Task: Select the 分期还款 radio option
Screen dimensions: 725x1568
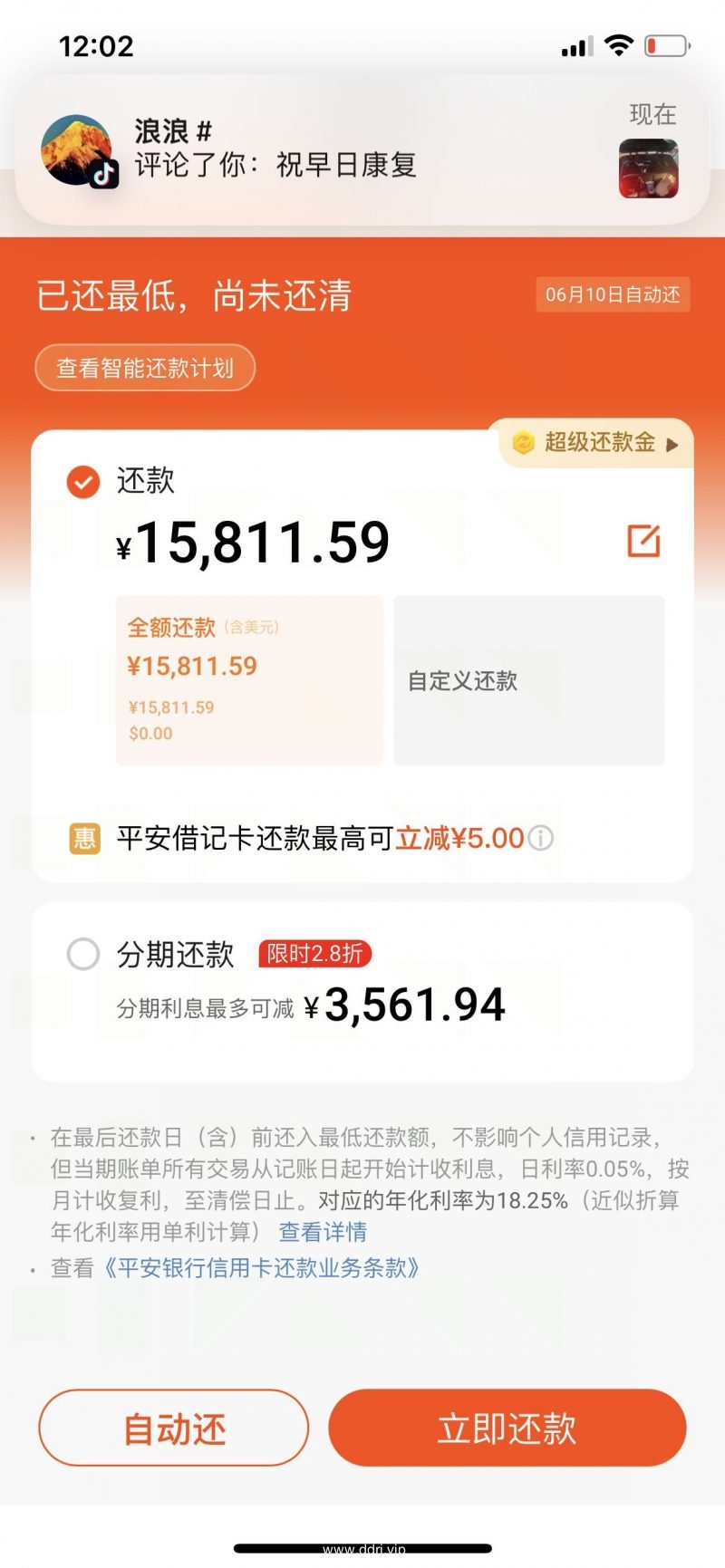Action: pyautogui.click(x=83, y=953)
